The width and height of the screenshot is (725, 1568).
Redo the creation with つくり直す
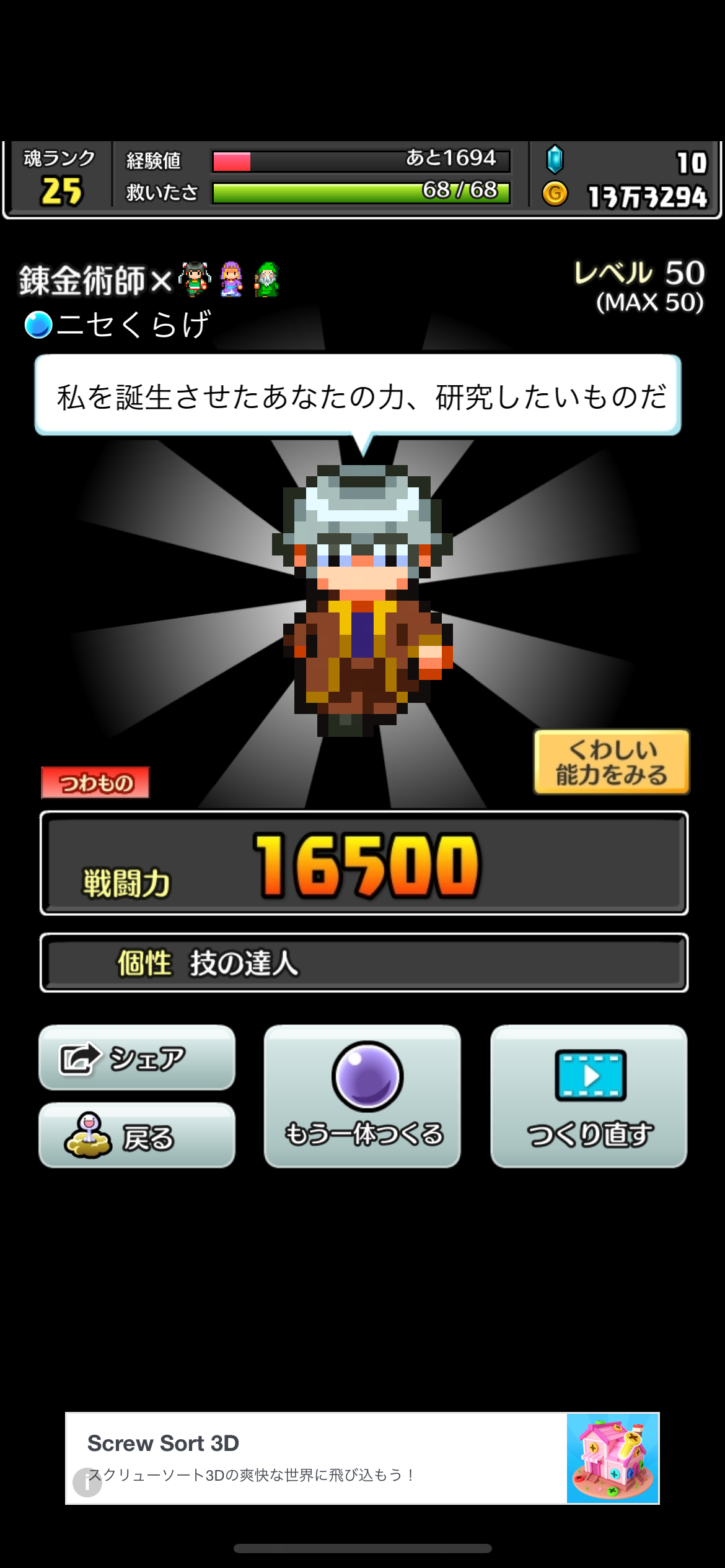tap(589, 1096)
